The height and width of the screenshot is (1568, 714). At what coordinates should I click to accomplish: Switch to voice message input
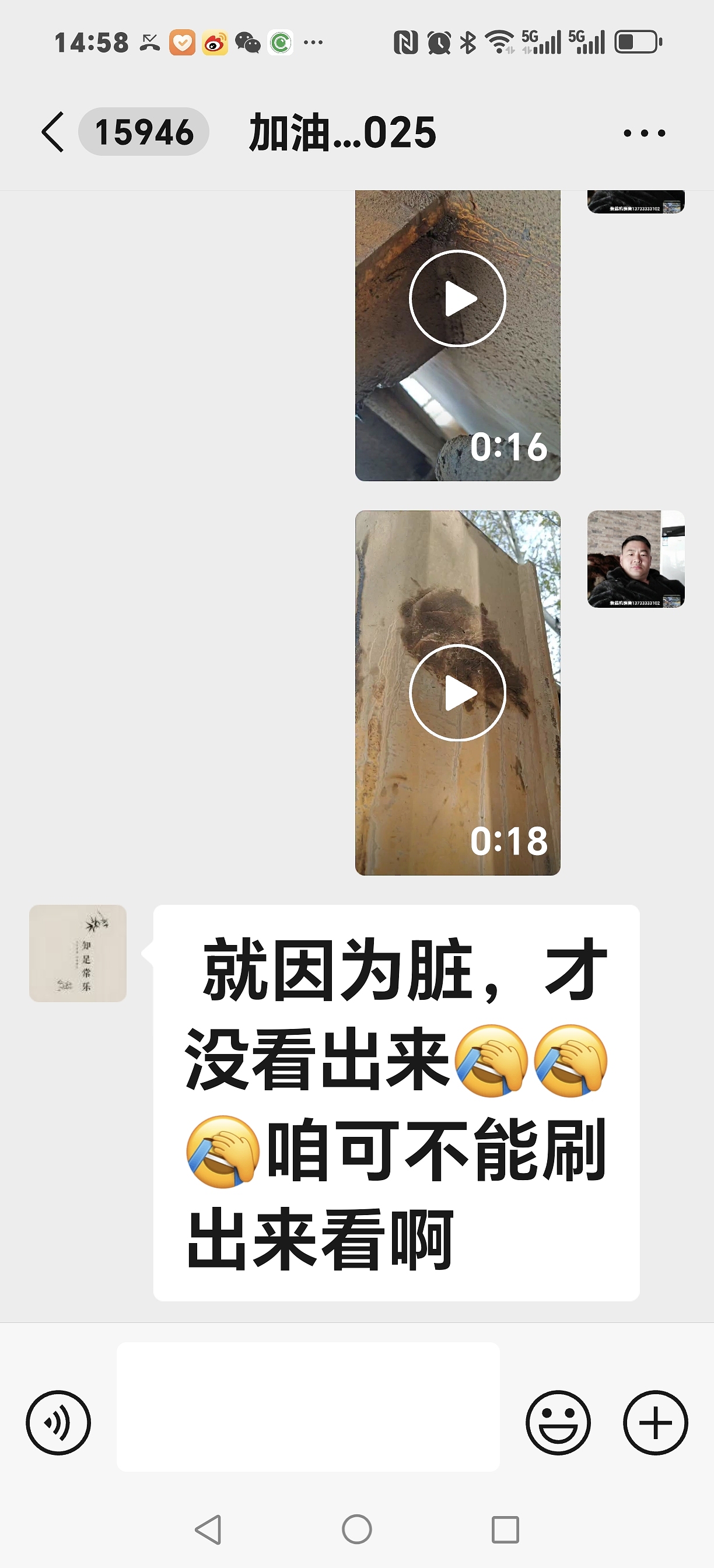58,1423
